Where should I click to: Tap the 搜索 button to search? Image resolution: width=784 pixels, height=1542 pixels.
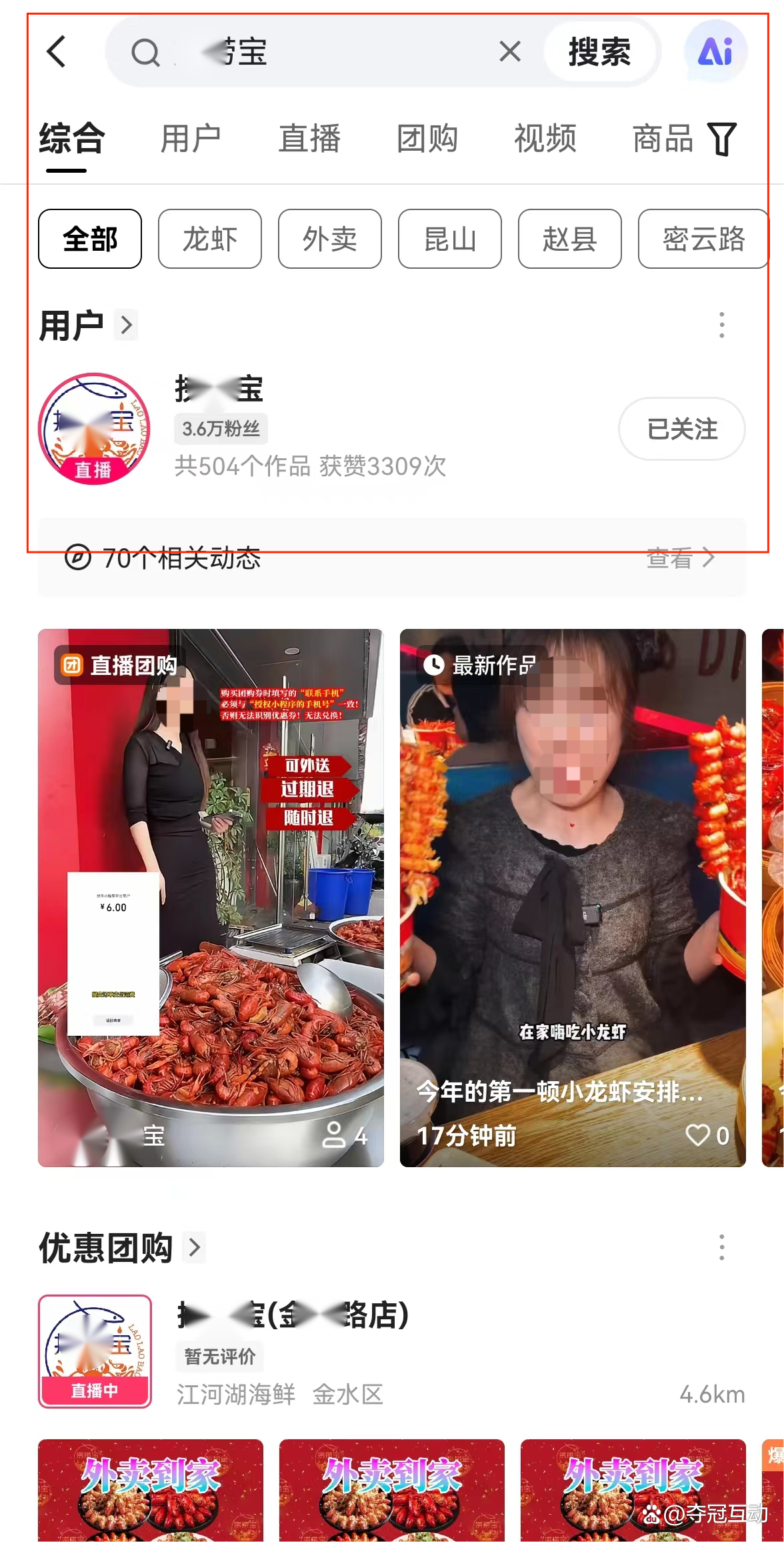pyautogui.click(x=599, y=51)
